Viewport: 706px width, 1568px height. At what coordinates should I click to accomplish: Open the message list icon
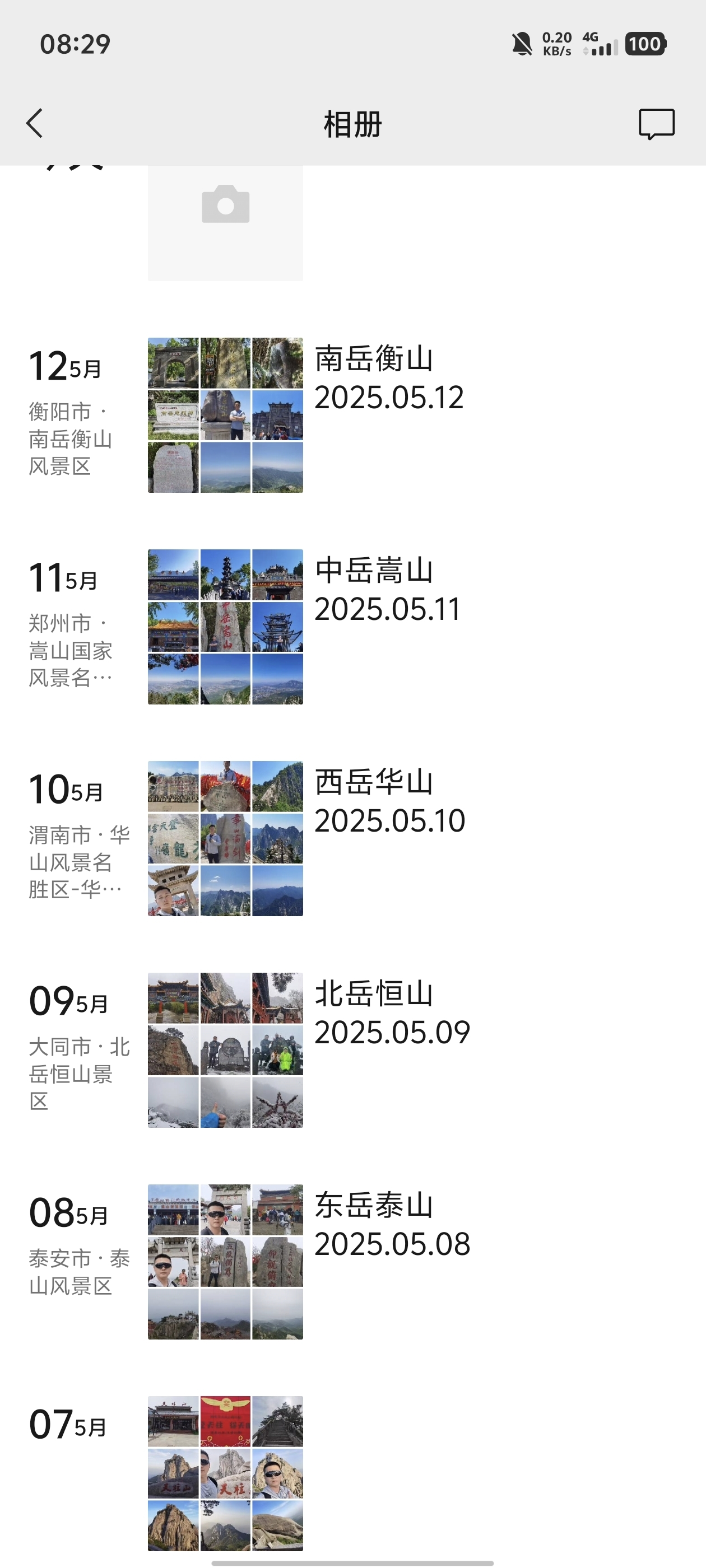click(x=656, y=124)
